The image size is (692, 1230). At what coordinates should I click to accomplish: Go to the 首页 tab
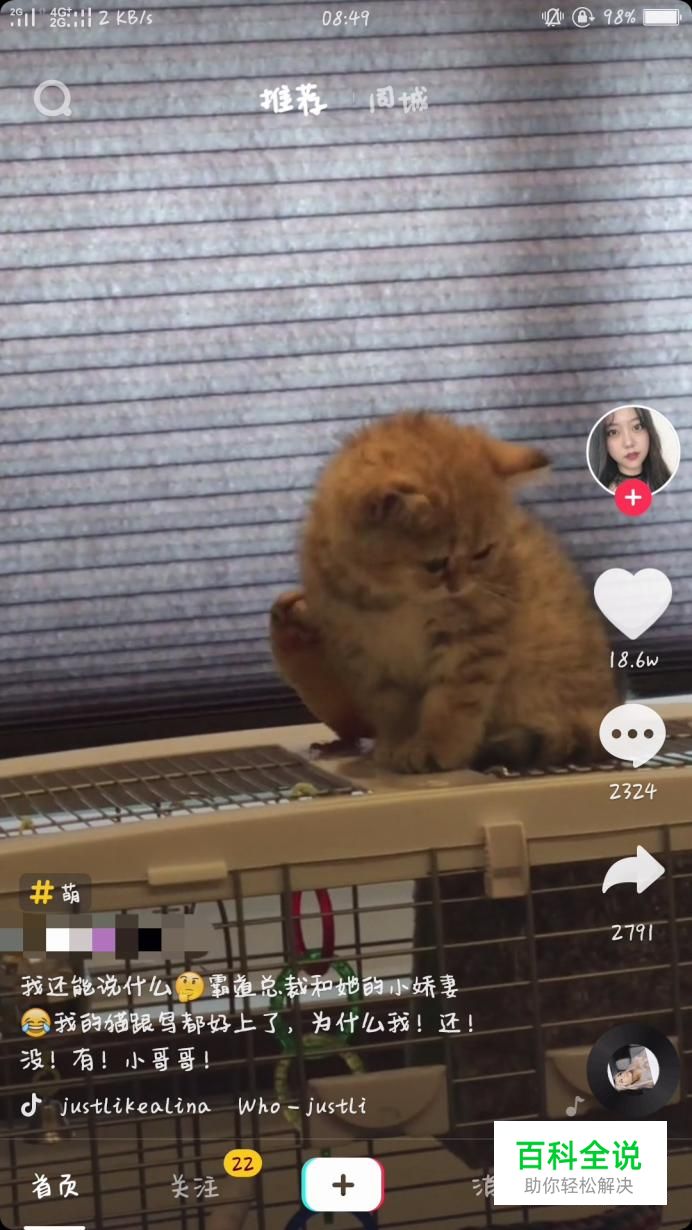click(55, 1186)
